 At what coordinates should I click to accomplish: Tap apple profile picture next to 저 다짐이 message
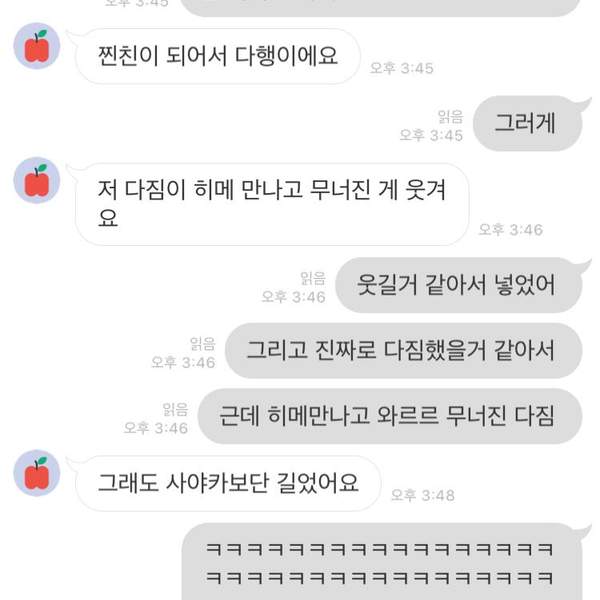click(x=38, y=181)
